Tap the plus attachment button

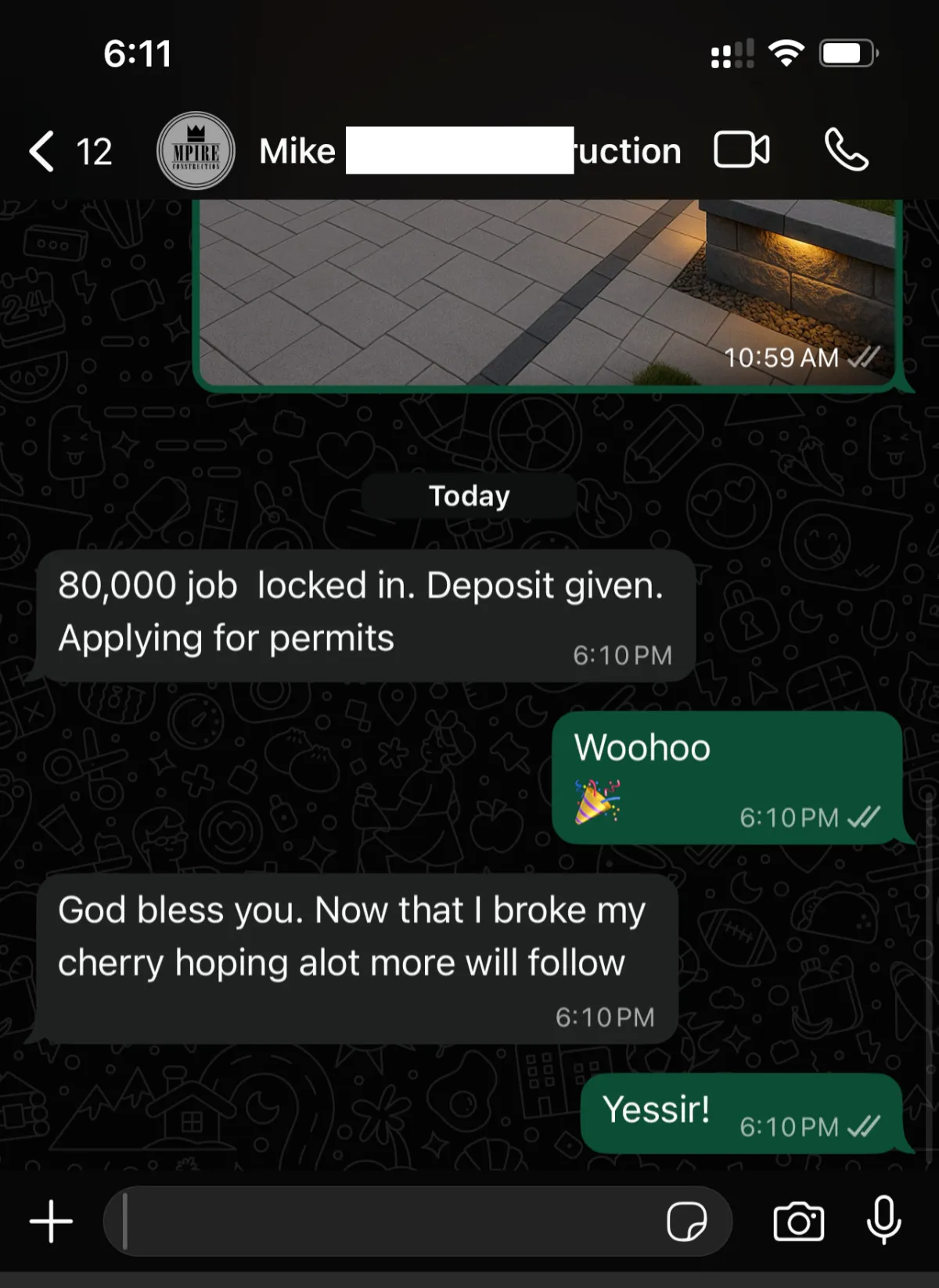(x=52, y=1221)
